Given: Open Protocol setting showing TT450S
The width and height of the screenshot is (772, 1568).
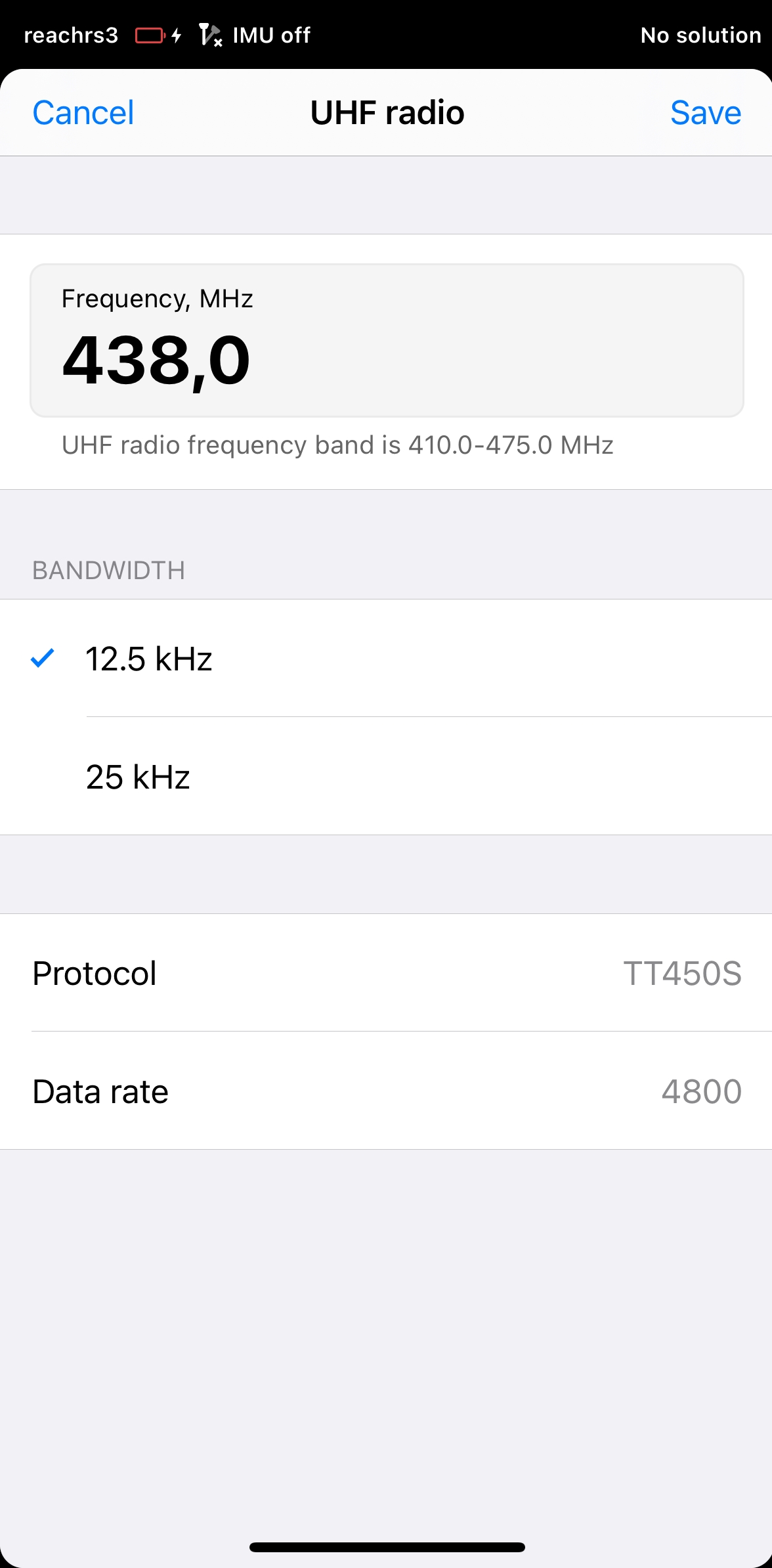Looking at the screenshot, I should click(x=386, y=973).
